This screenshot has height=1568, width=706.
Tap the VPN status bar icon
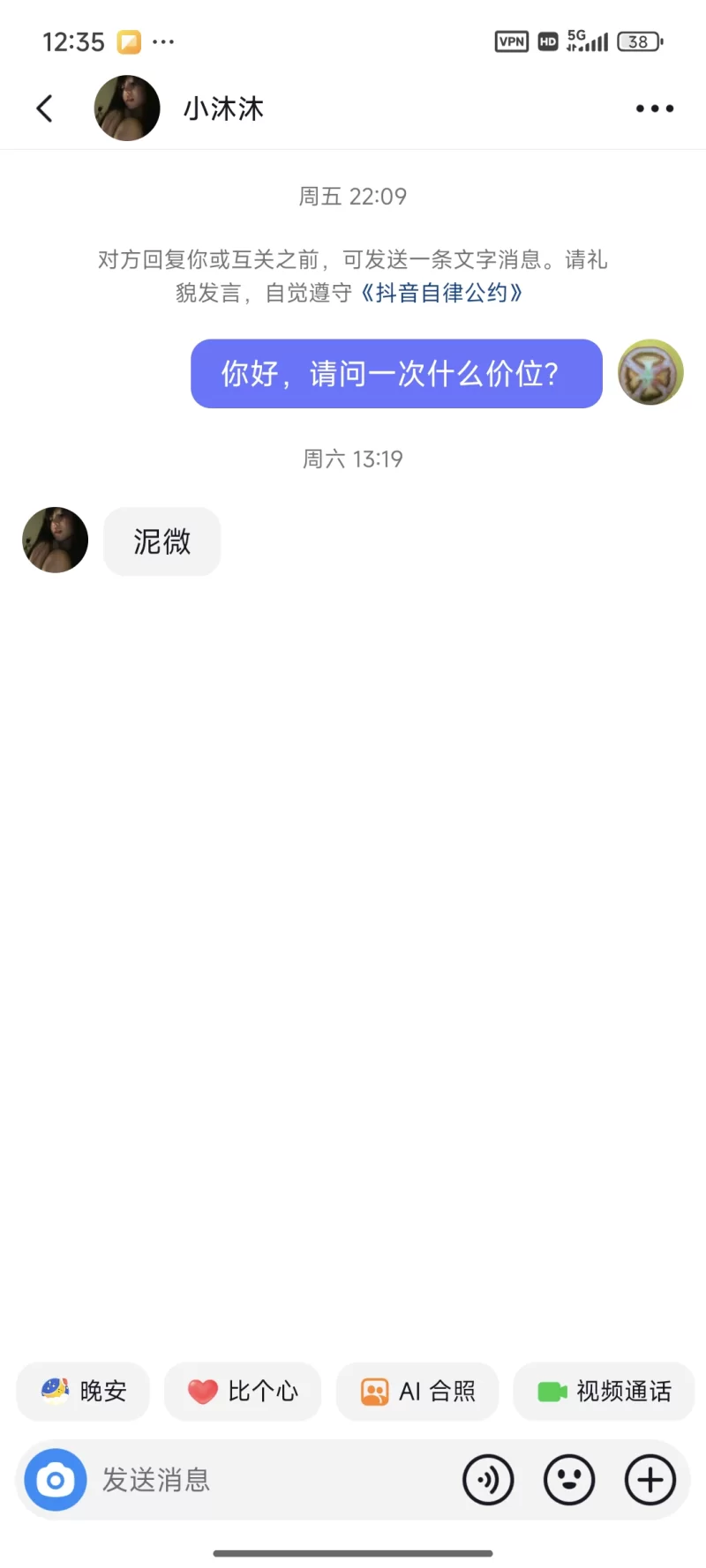pos(511,41)
